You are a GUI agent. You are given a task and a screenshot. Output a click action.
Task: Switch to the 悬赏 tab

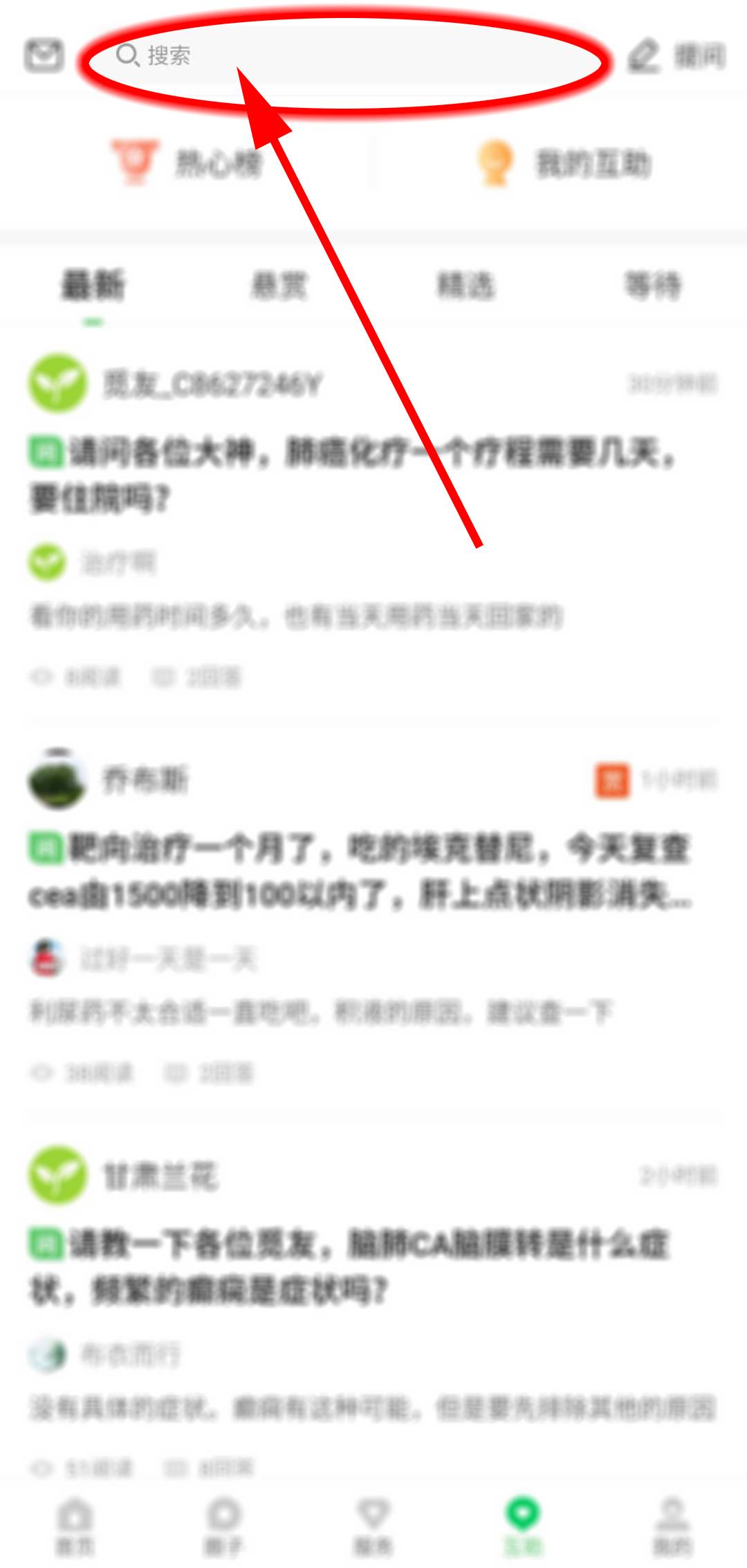click(x=279, y=286)
